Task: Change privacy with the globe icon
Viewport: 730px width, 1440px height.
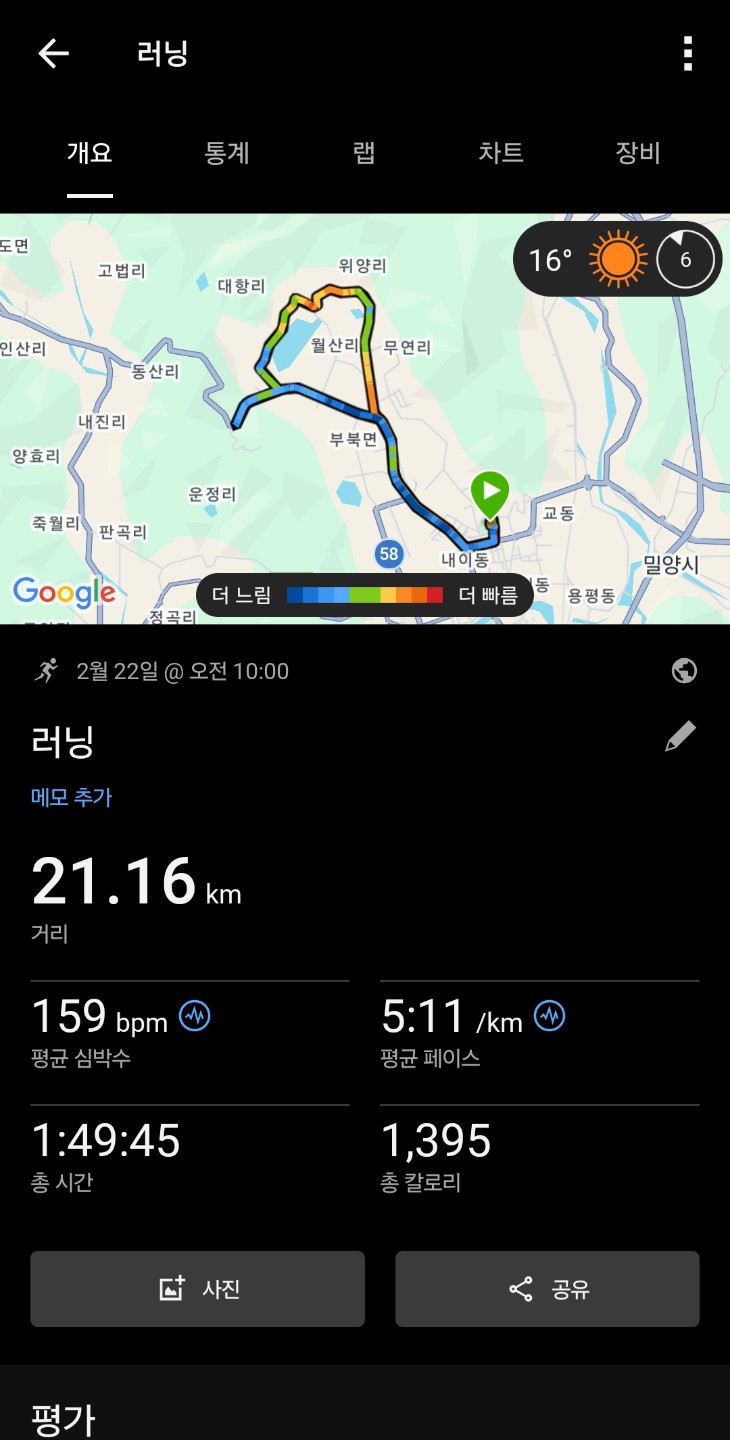Action: pos(684,671)
